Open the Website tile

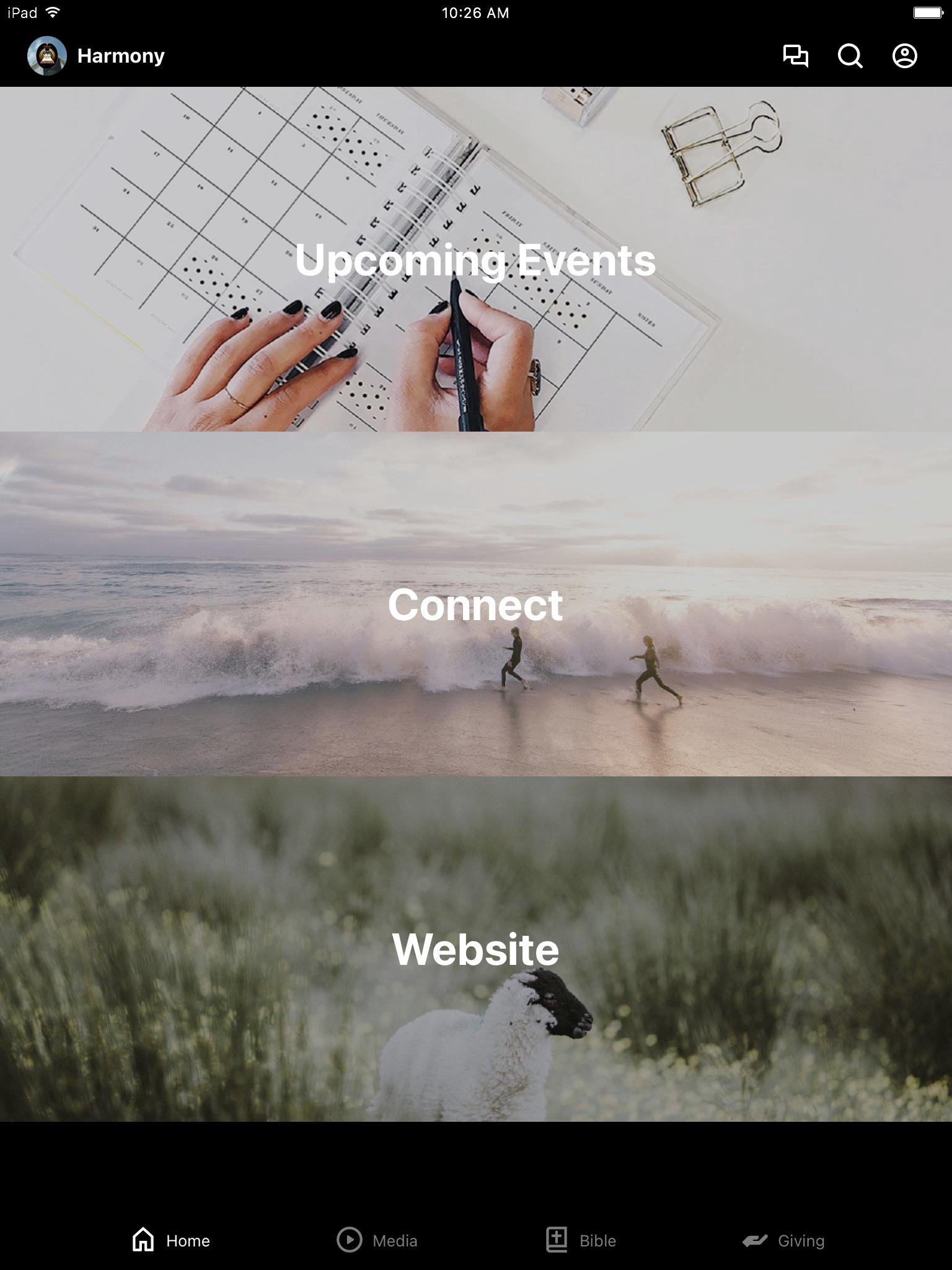click(475, 949)
